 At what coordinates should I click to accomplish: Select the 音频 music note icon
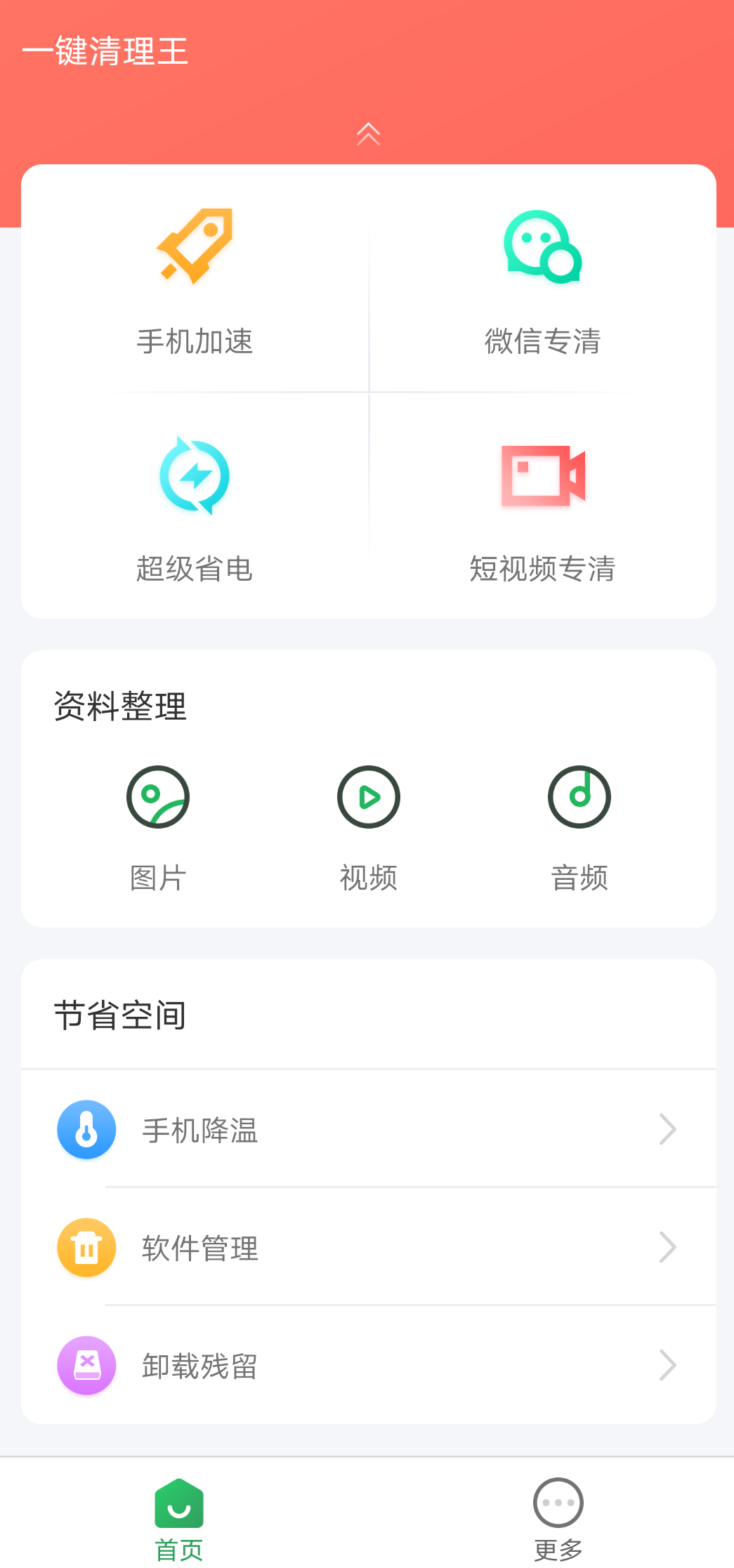point(579,797)
